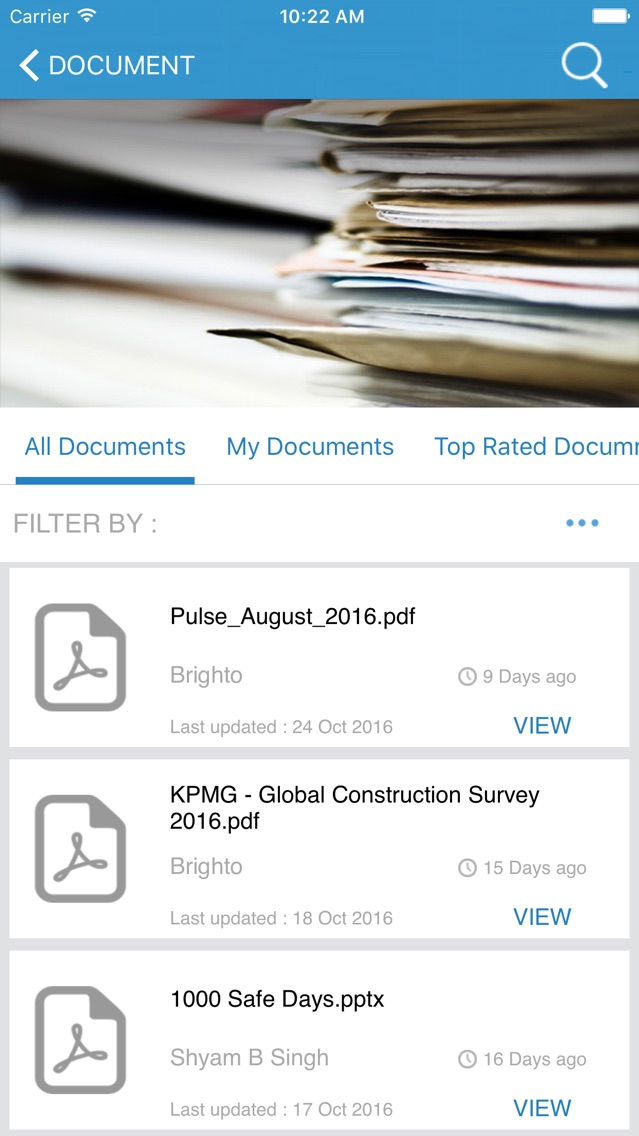Tap VIEW for Pulse_August_2016.pdf
The width and height of the screenshot is (639, 1136).
542,726
